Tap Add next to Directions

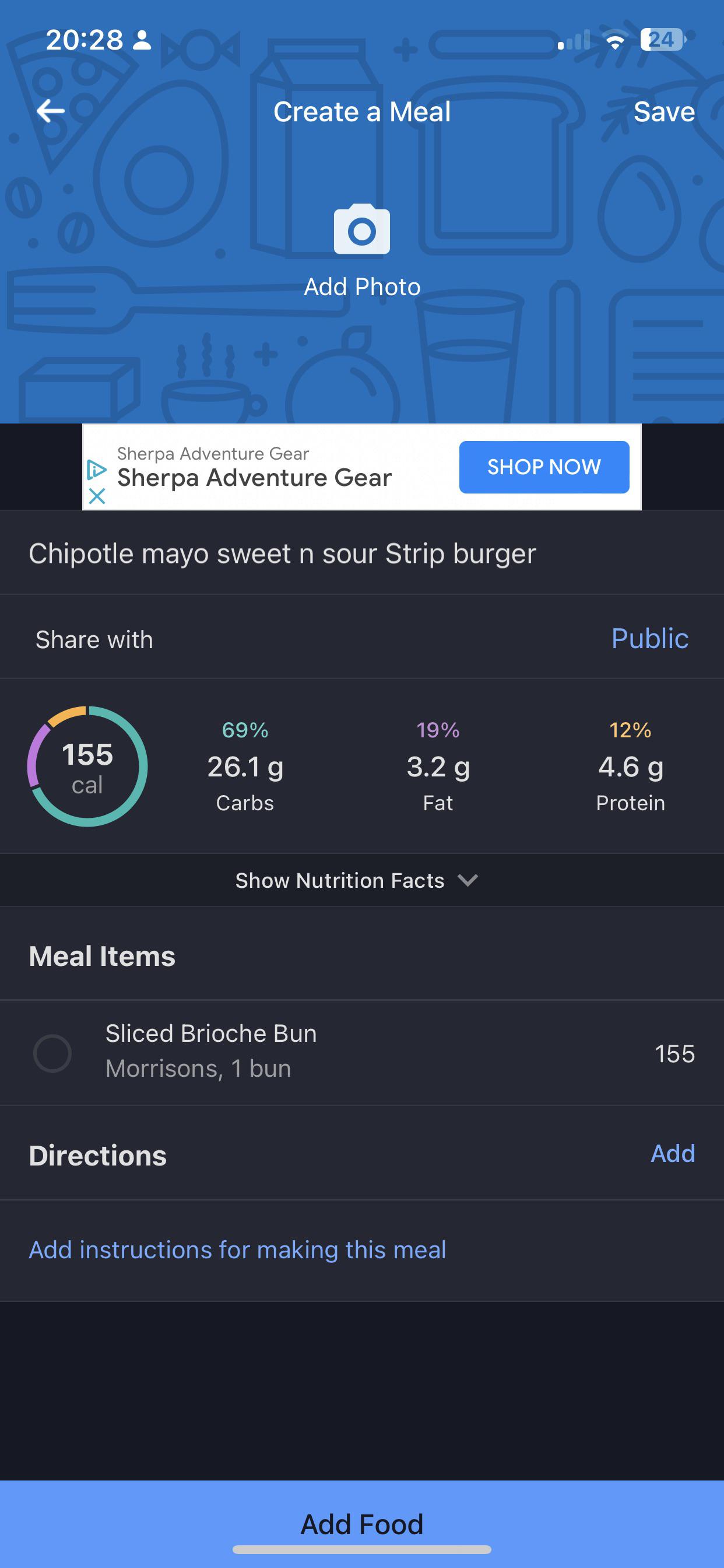tap(671, 1153)
